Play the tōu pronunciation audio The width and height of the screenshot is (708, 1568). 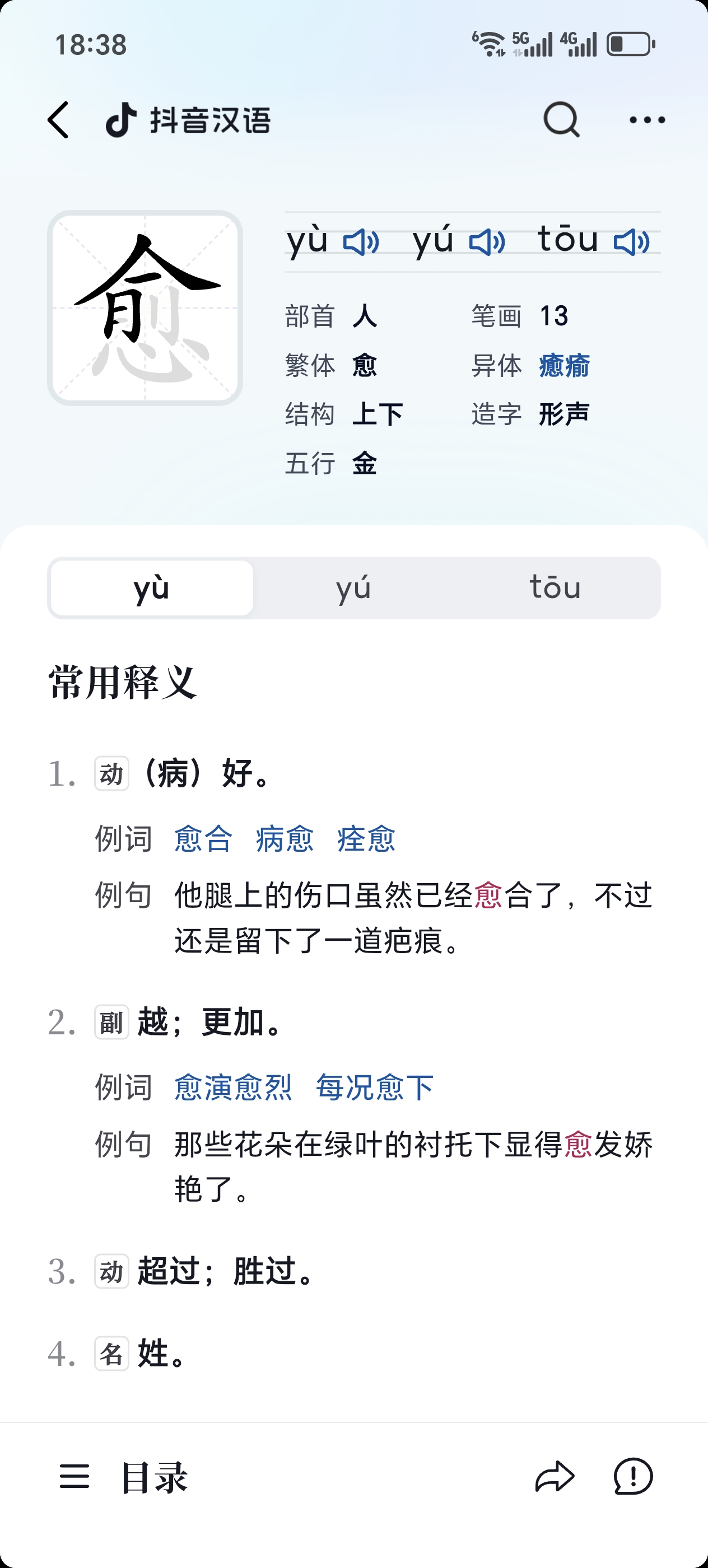(632, 242)
